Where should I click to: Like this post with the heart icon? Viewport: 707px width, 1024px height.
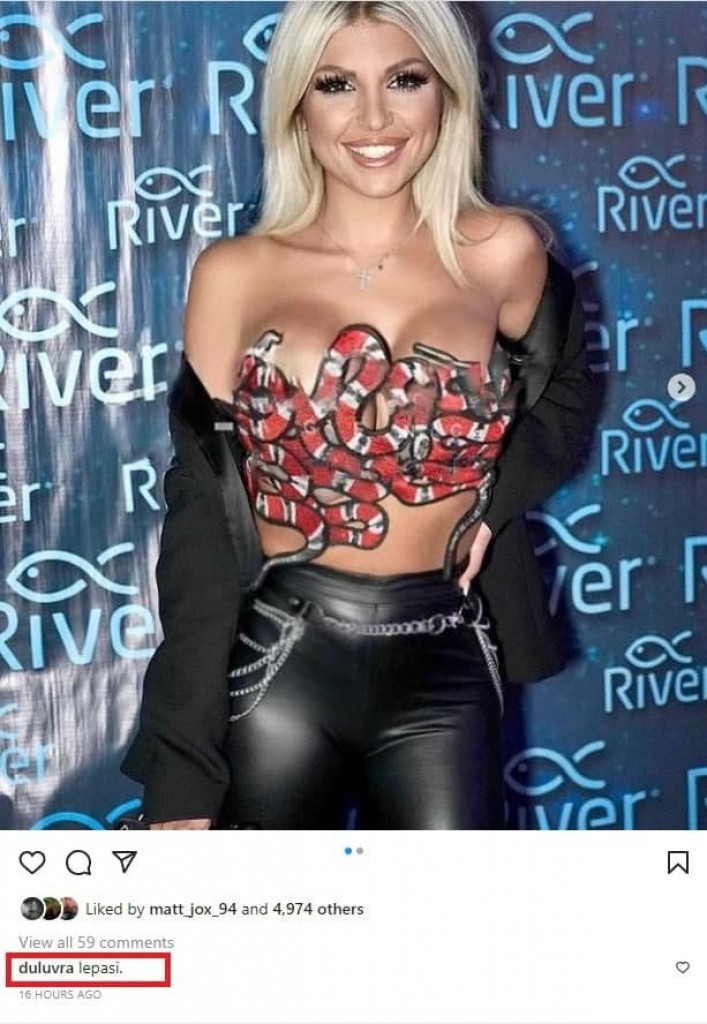coord(32,862)
